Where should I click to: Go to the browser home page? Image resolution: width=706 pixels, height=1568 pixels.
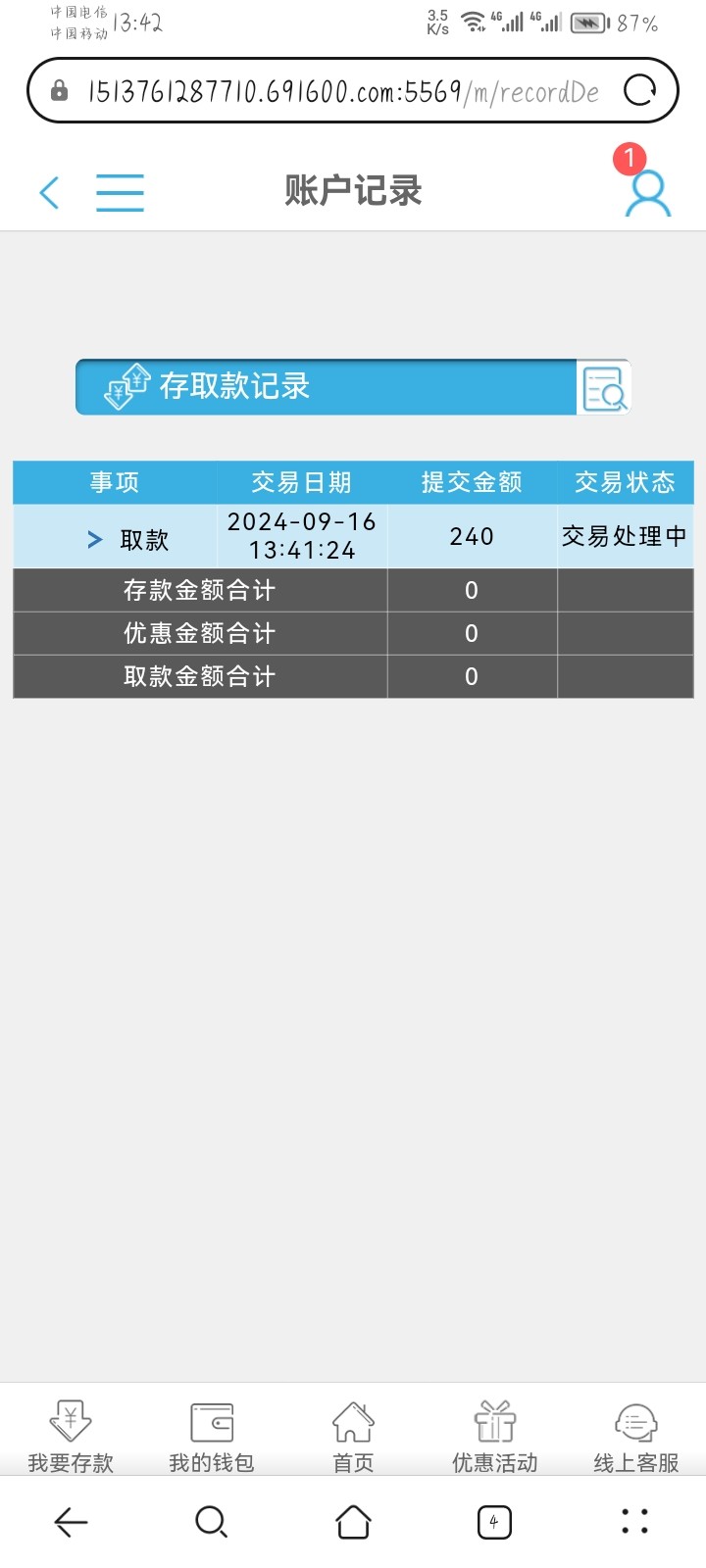coord(353,1522)
